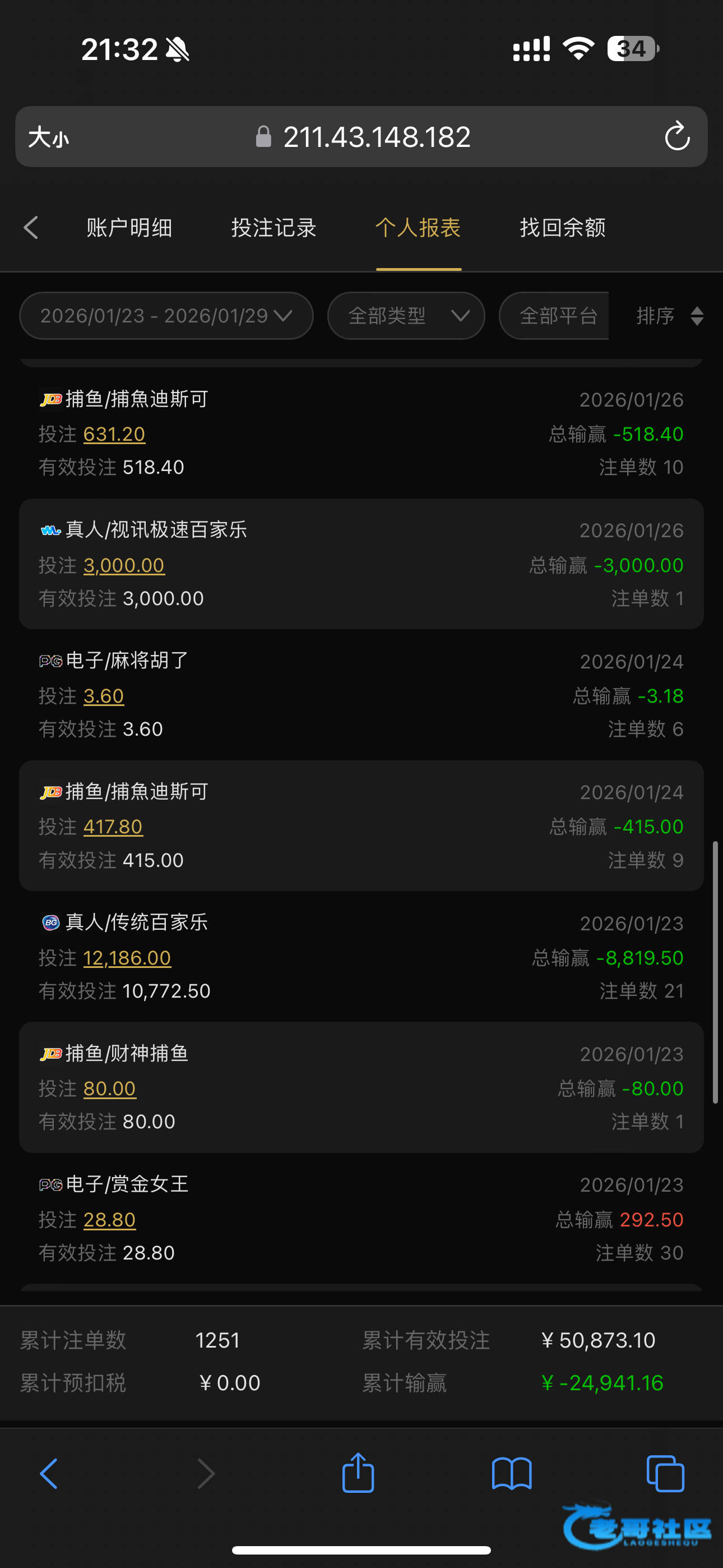Open the 大小 page settings menu

[x=49, y=137]
